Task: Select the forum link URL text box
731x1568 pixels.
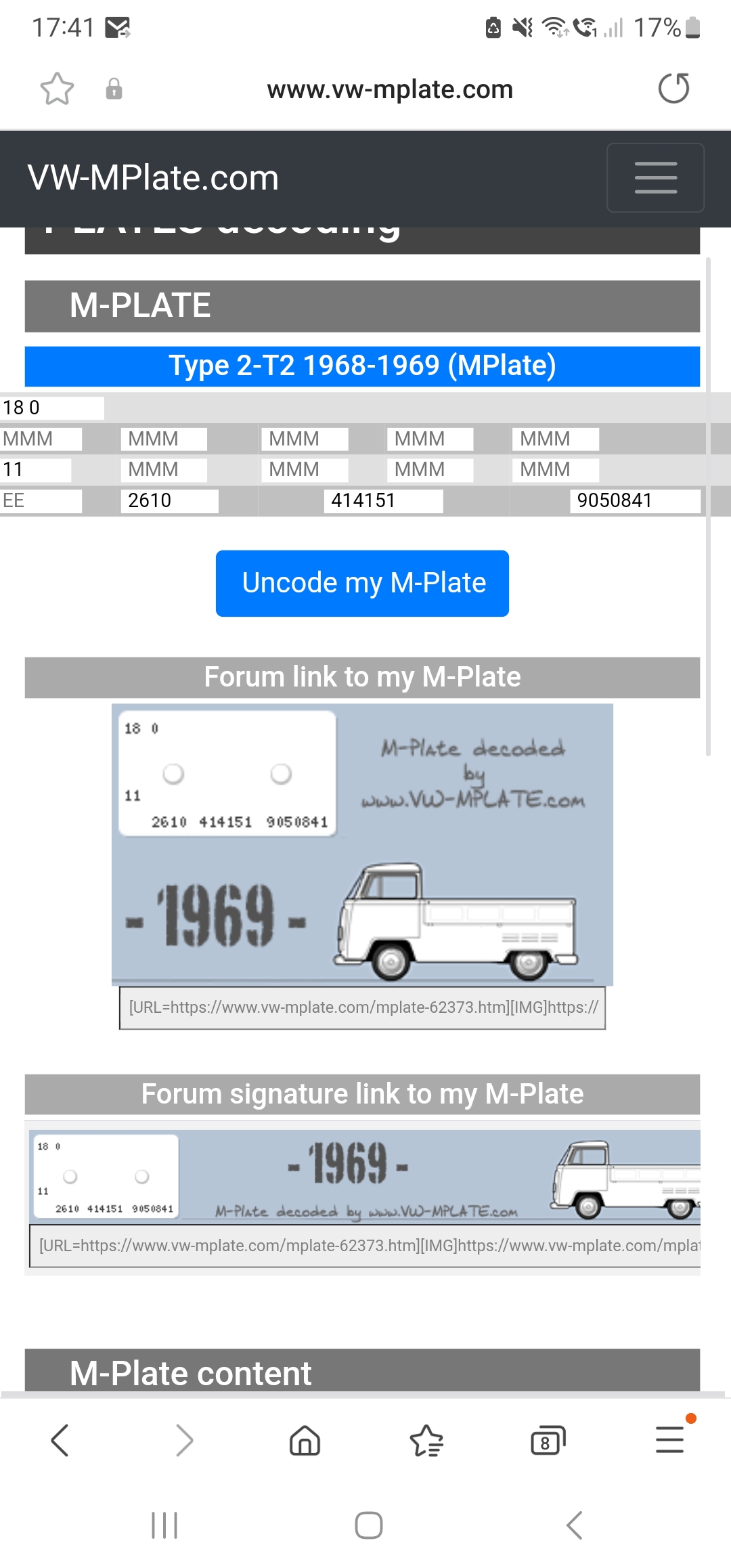Action: [362, 1007]
